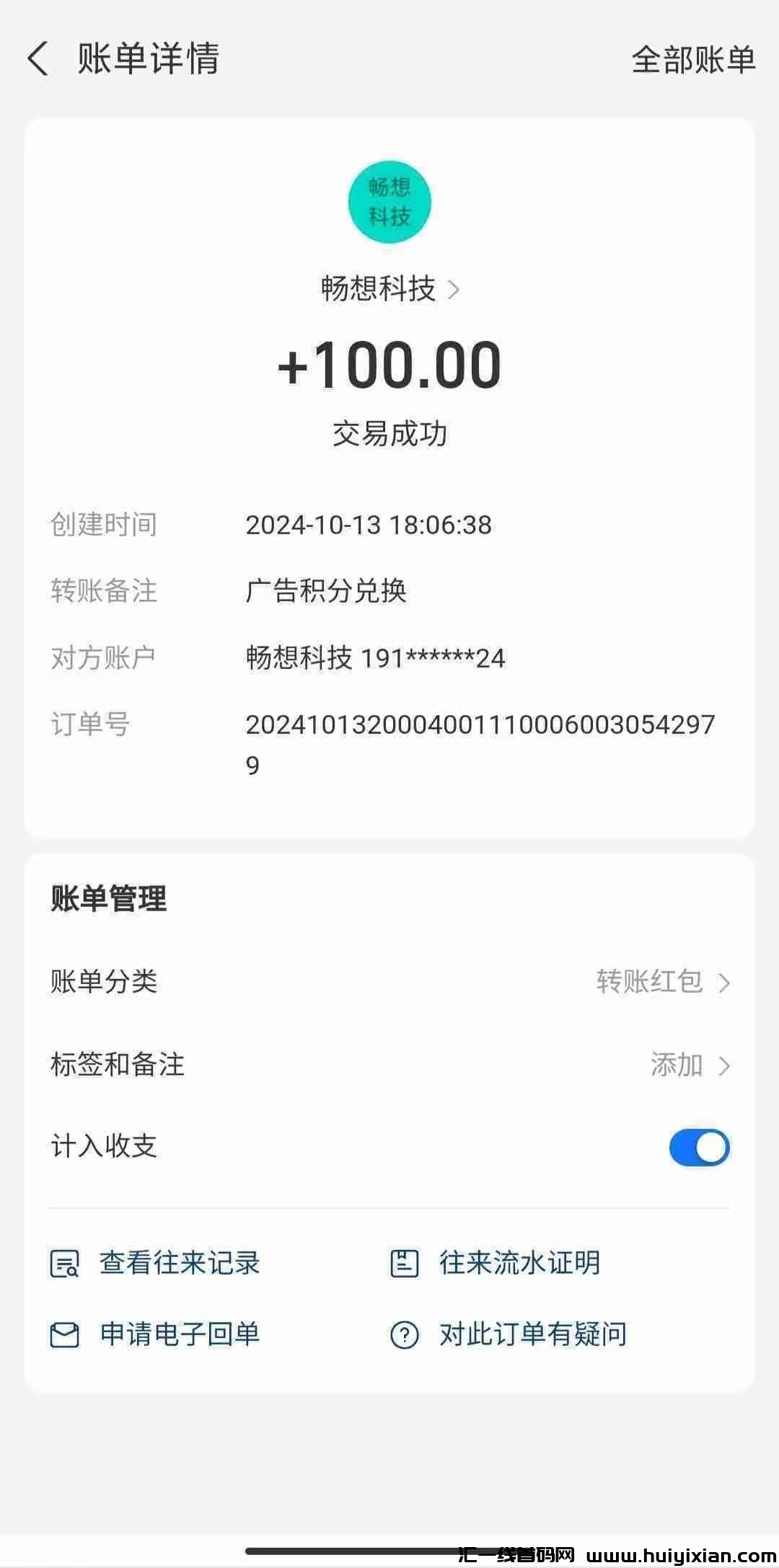Click the 畅想科技 circular avatar icon
This screenshot has height=1568, width=779.
pos(389,202)
